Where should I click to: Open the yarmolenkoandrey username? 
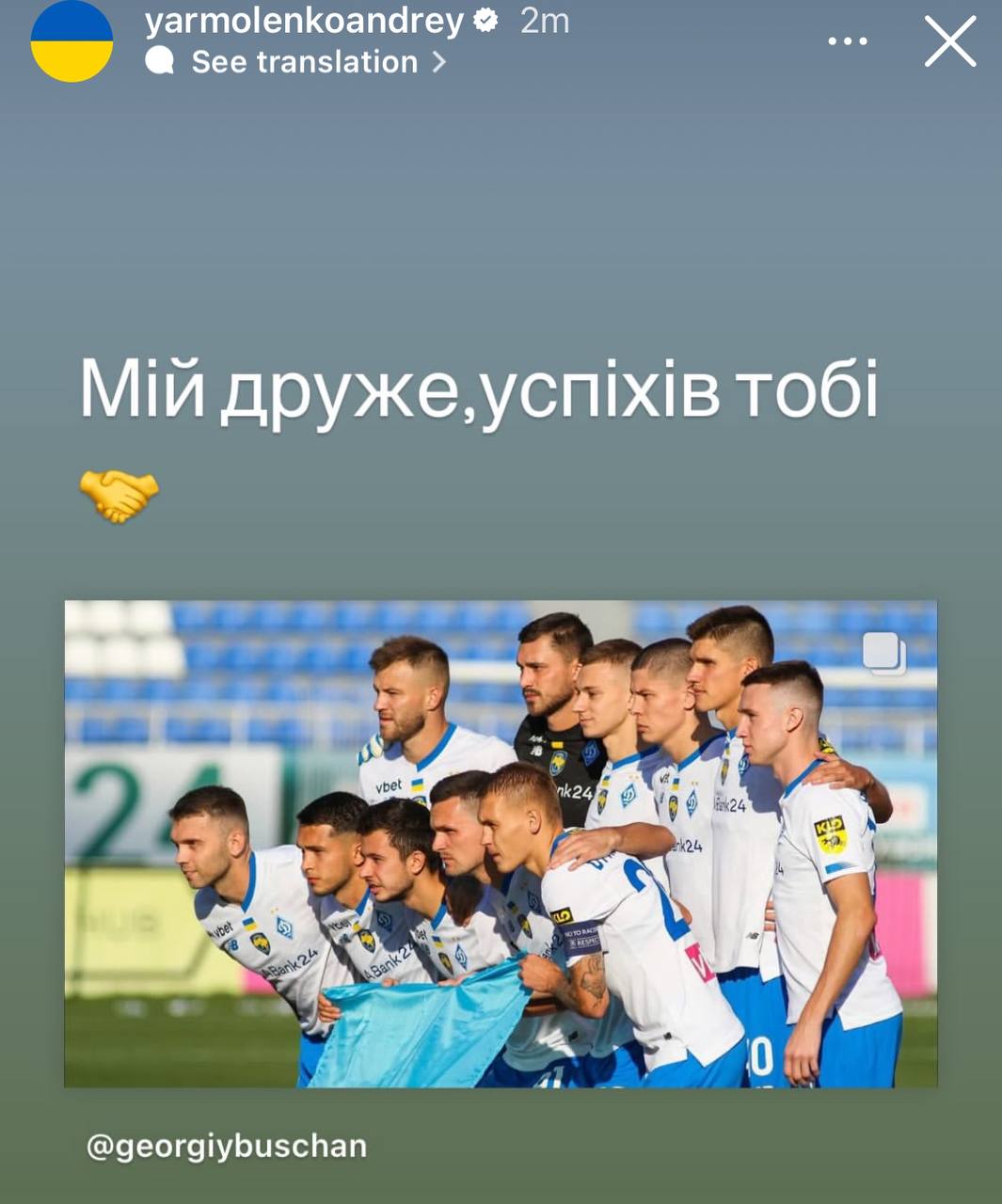pos(304,21)
